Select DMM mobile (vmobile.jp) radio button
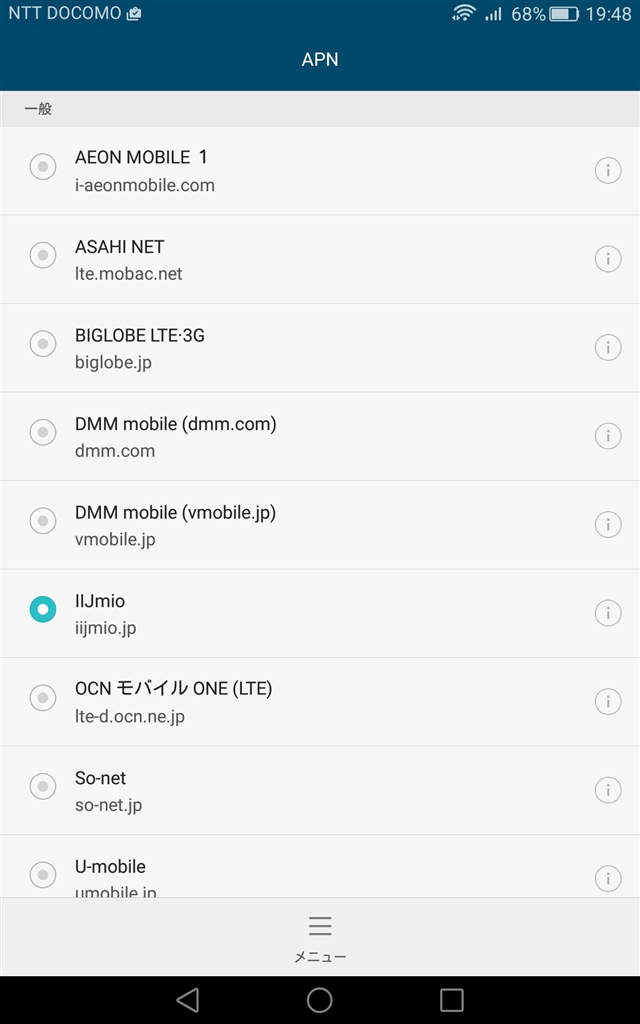The height and width of the screenshot is (1024, 640). pyautogui.click(x=43, y=522)
